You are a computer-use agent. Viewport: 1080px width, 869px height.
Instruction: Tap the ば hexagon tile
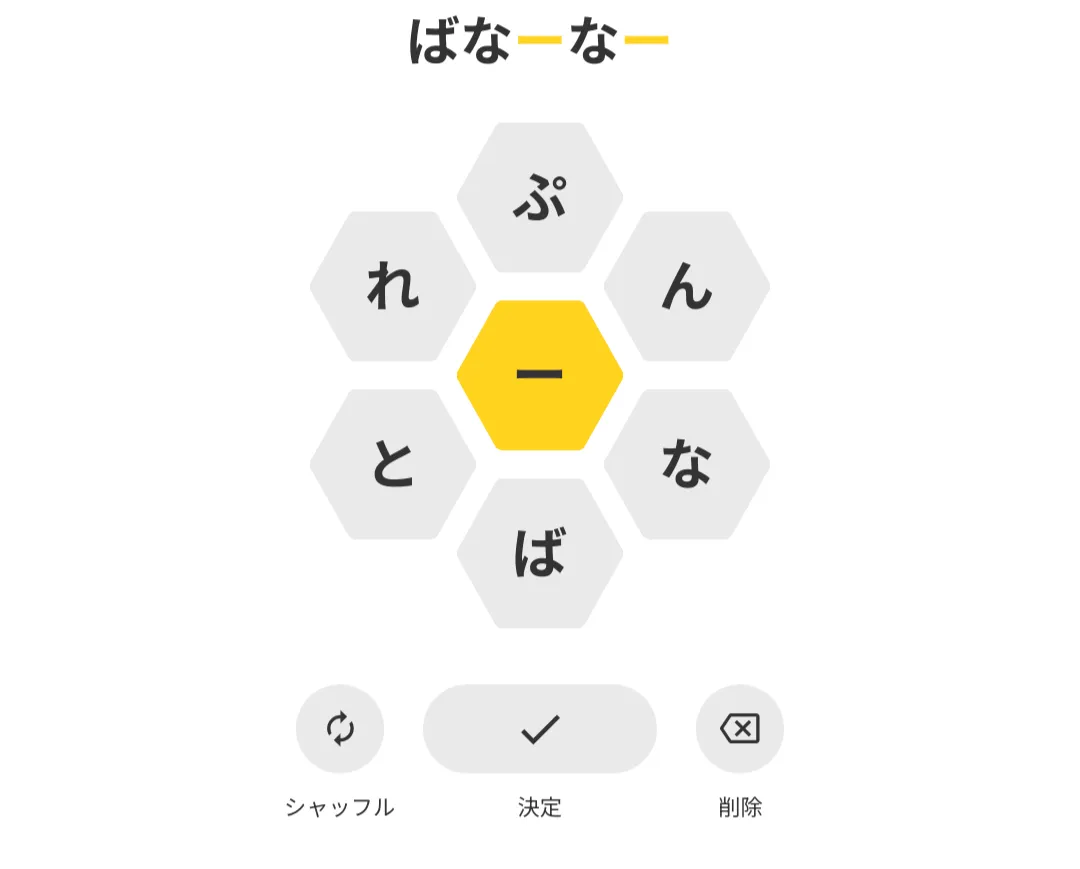point(540,553)
